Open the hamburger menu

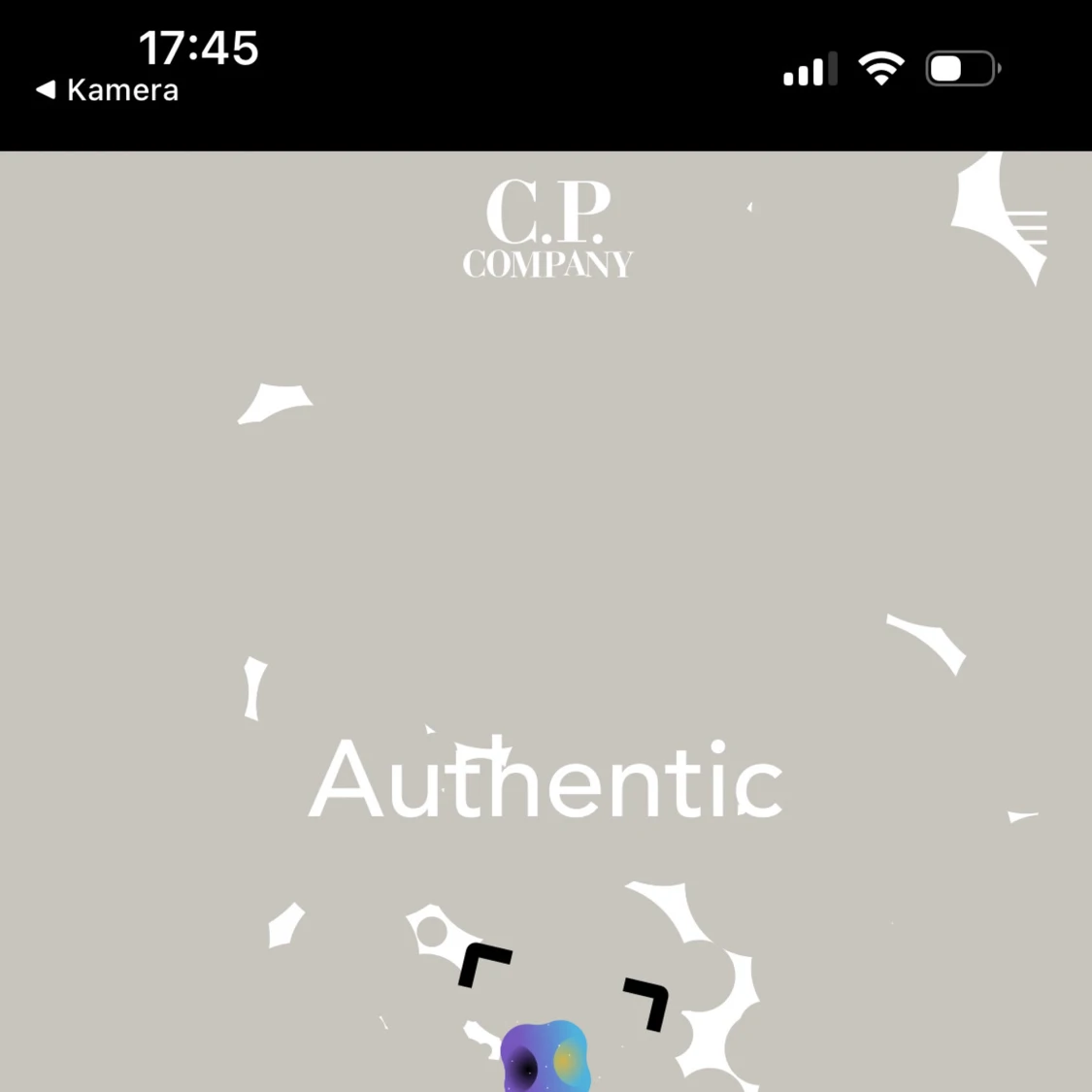click(1026, 226)
